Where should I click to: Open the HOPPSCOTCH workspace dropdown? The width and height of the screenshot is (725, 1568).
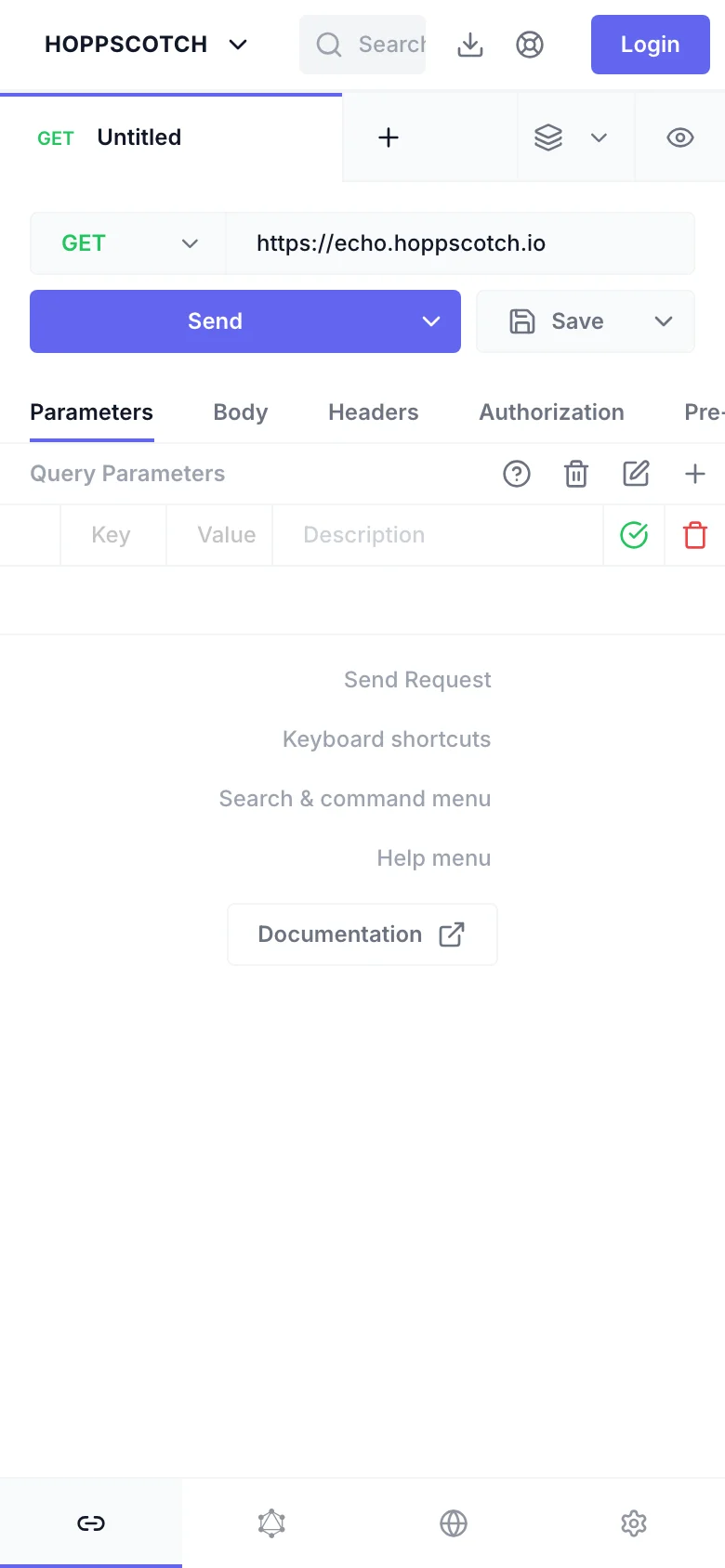(146, 45)
